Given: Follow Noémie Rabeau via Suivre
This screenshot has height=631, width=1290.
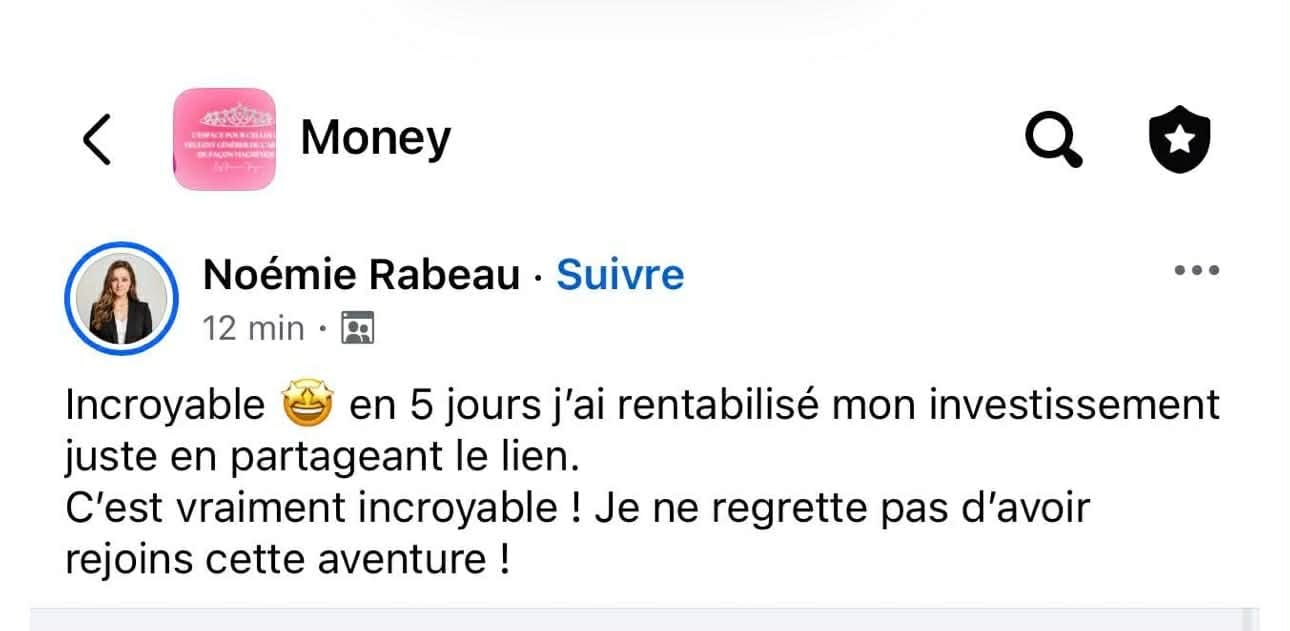Looking at the screenshot, I should point(620,274).
